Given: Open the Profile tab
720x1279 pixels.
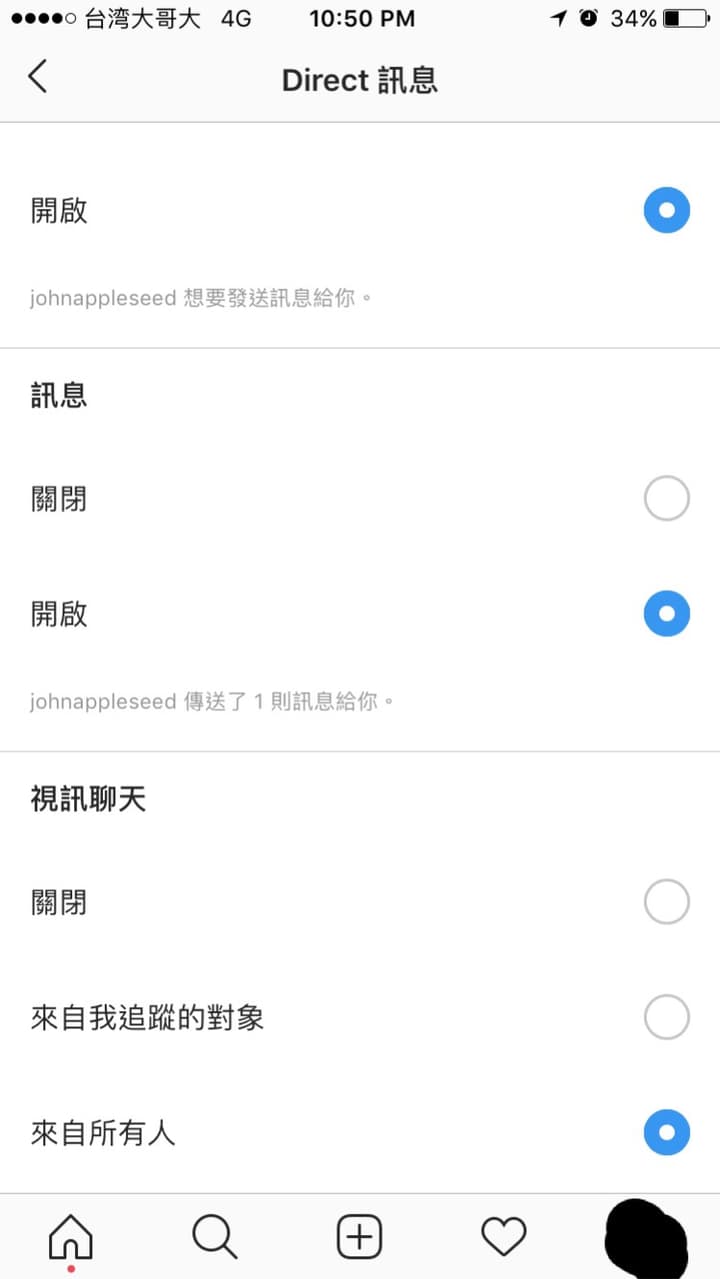Looking at the screenshot, I should pos(647,1238).
